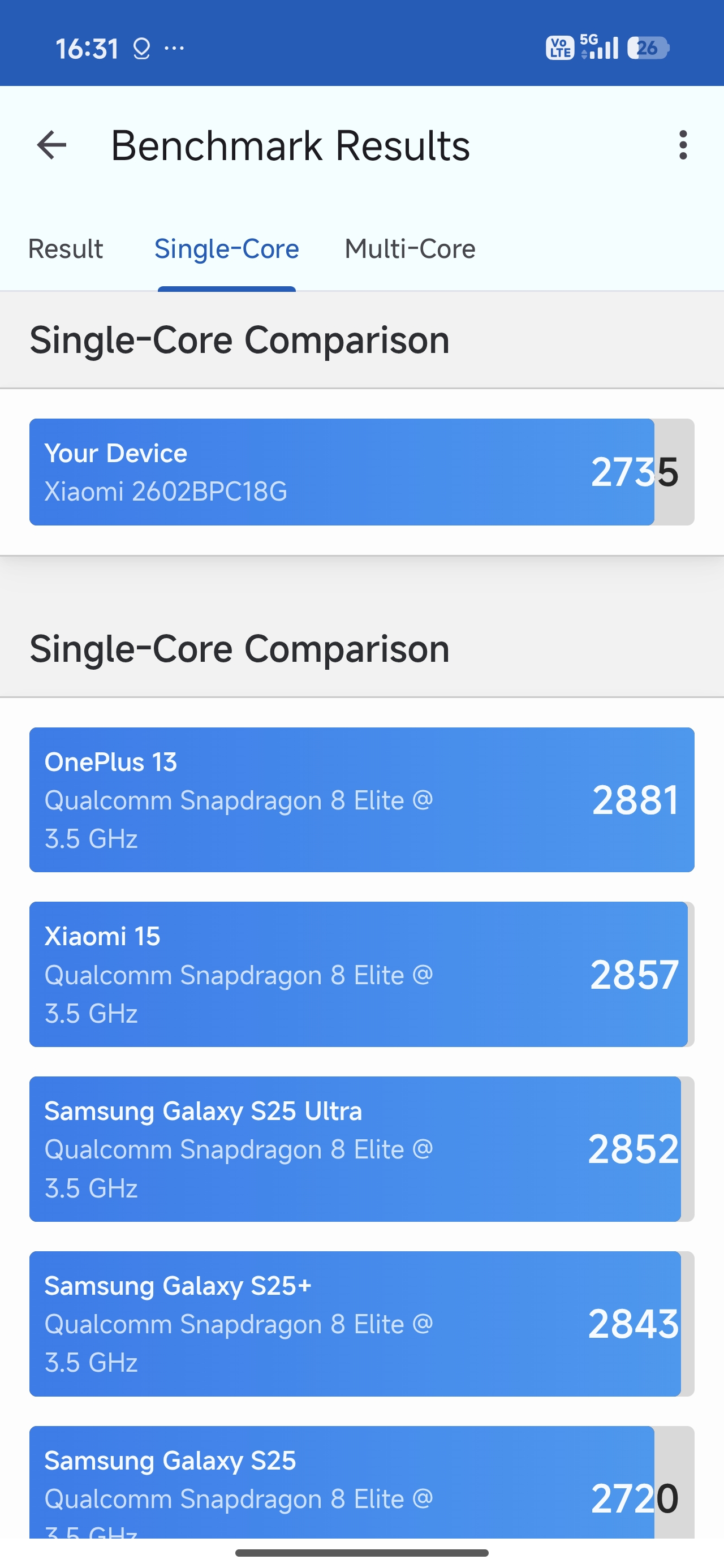Open the three-dot overflow menu
This screenshot has height=1568, width=724.
coord(683,145)
